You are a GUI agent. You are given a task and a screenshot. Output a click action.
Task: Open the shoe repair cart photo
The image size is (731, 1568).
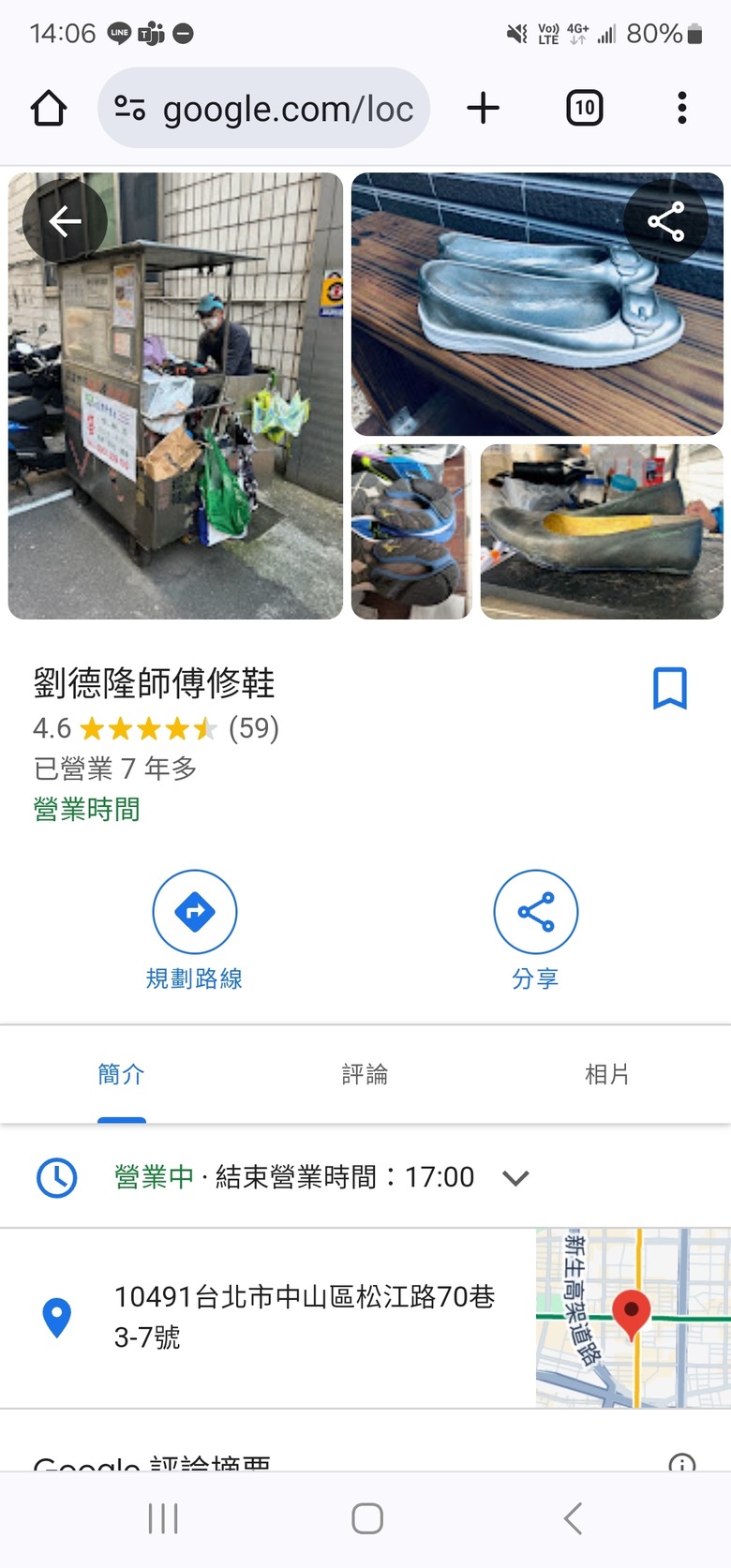(176, 396)
